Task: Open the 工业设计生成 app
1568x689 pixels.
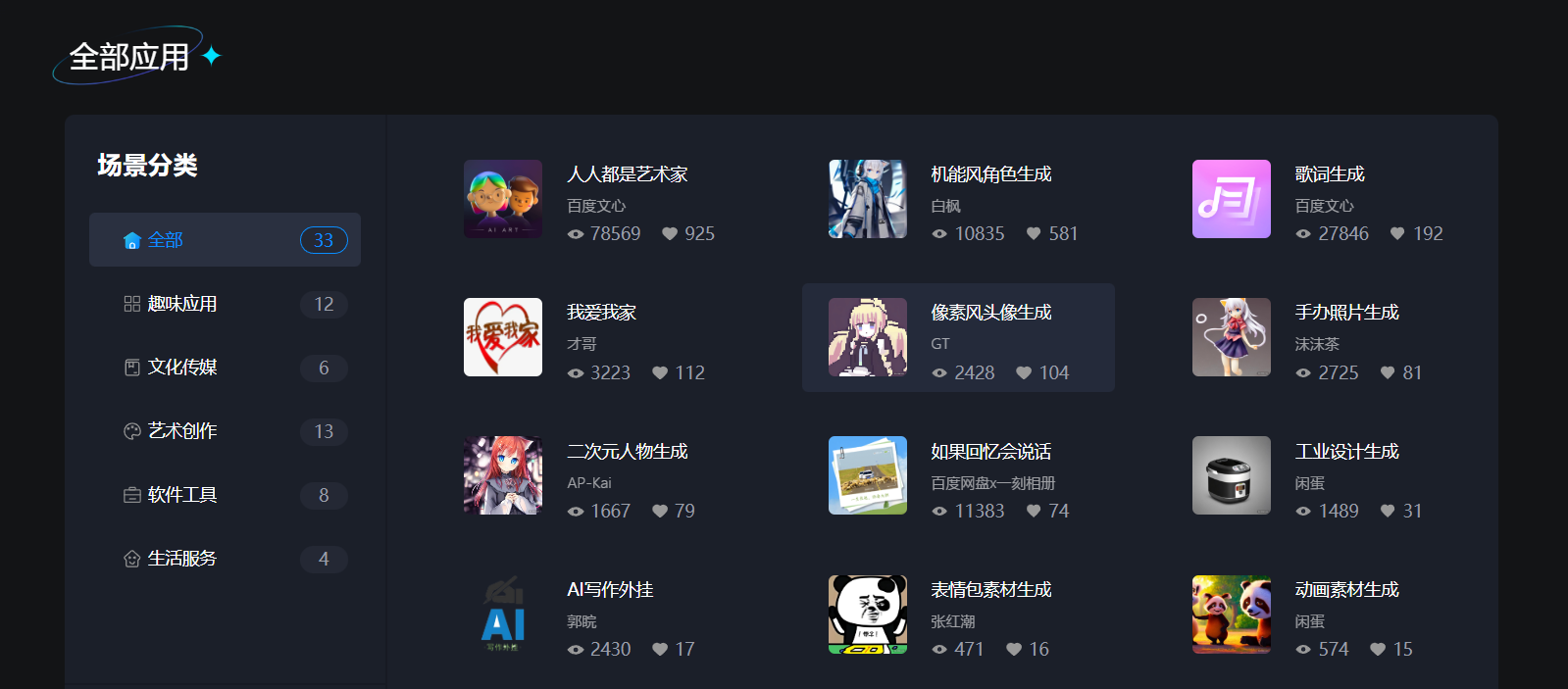Action: pyautogui.click(x=1346, y=452)
